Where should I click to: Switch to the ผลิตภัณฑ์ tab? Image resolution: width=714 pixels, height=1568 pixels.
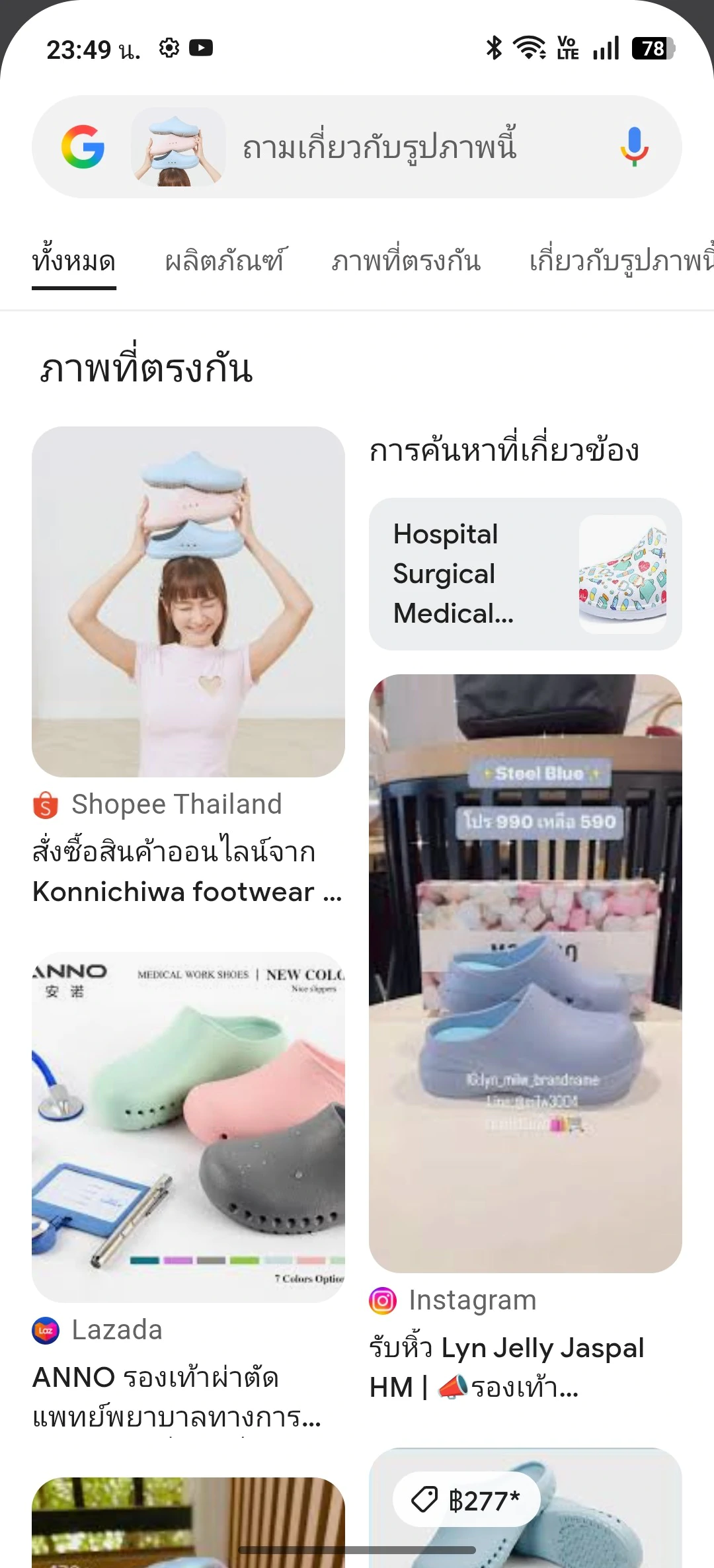224,261
